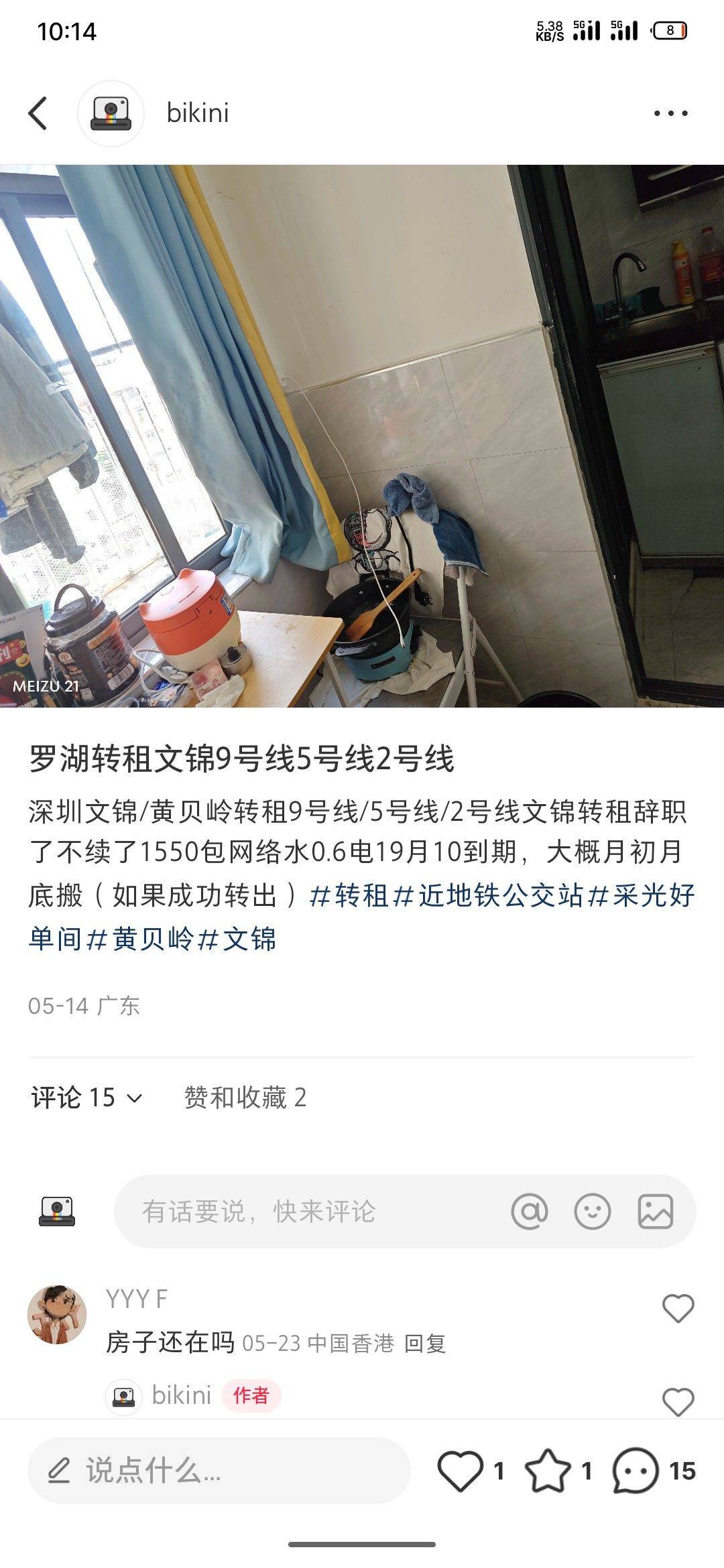Open the emoji picker in comment box
Image resolution: width=724 pixels, height=1568 pixels.
coord(593,1212)
